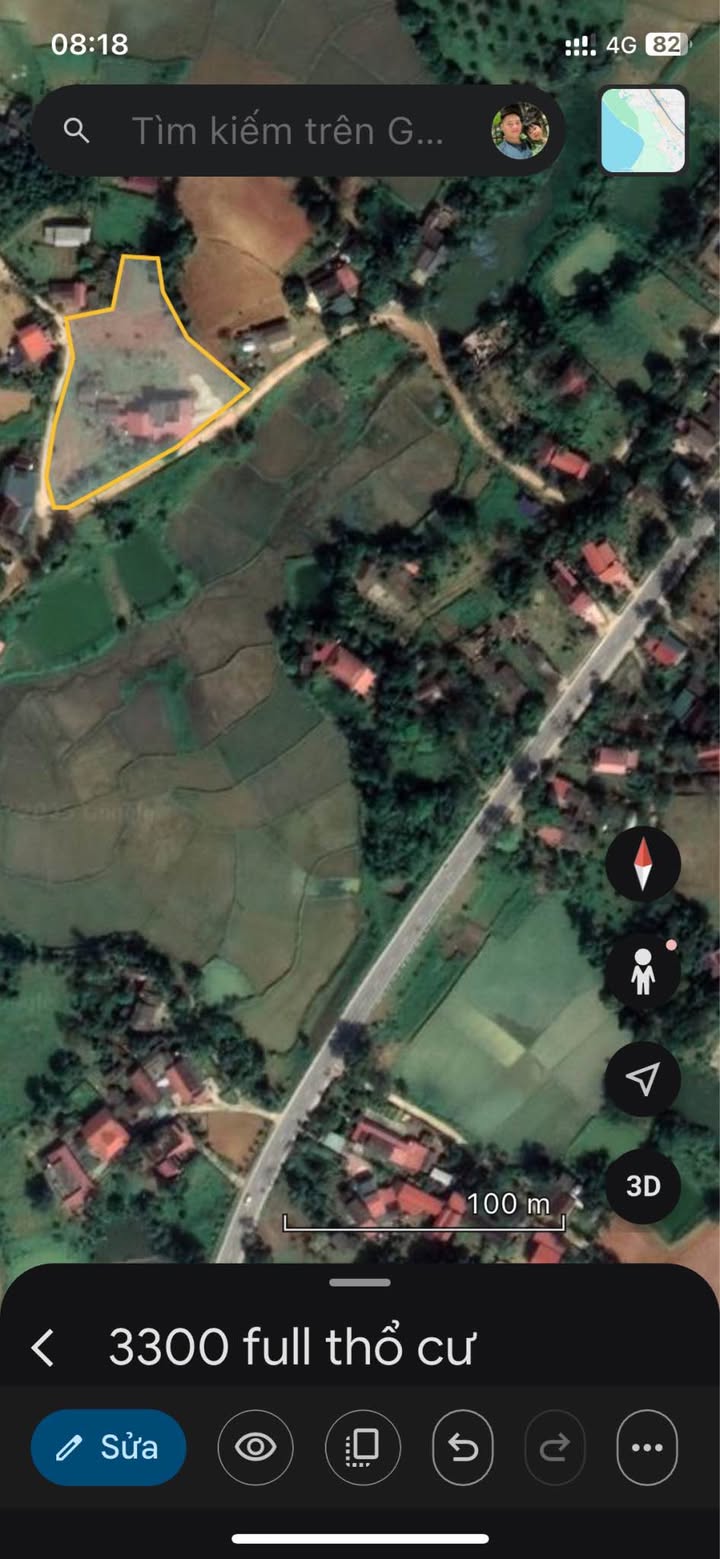
Task: Tap the compass to reset north
Action: coord(642,866)
